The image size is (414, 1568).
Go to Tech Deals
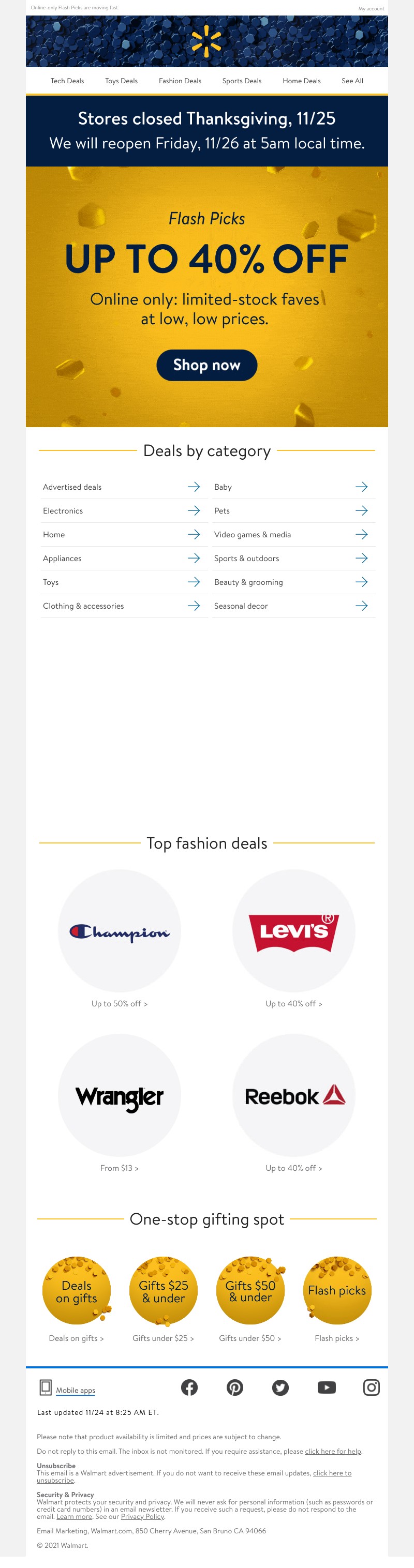point(67,81)
